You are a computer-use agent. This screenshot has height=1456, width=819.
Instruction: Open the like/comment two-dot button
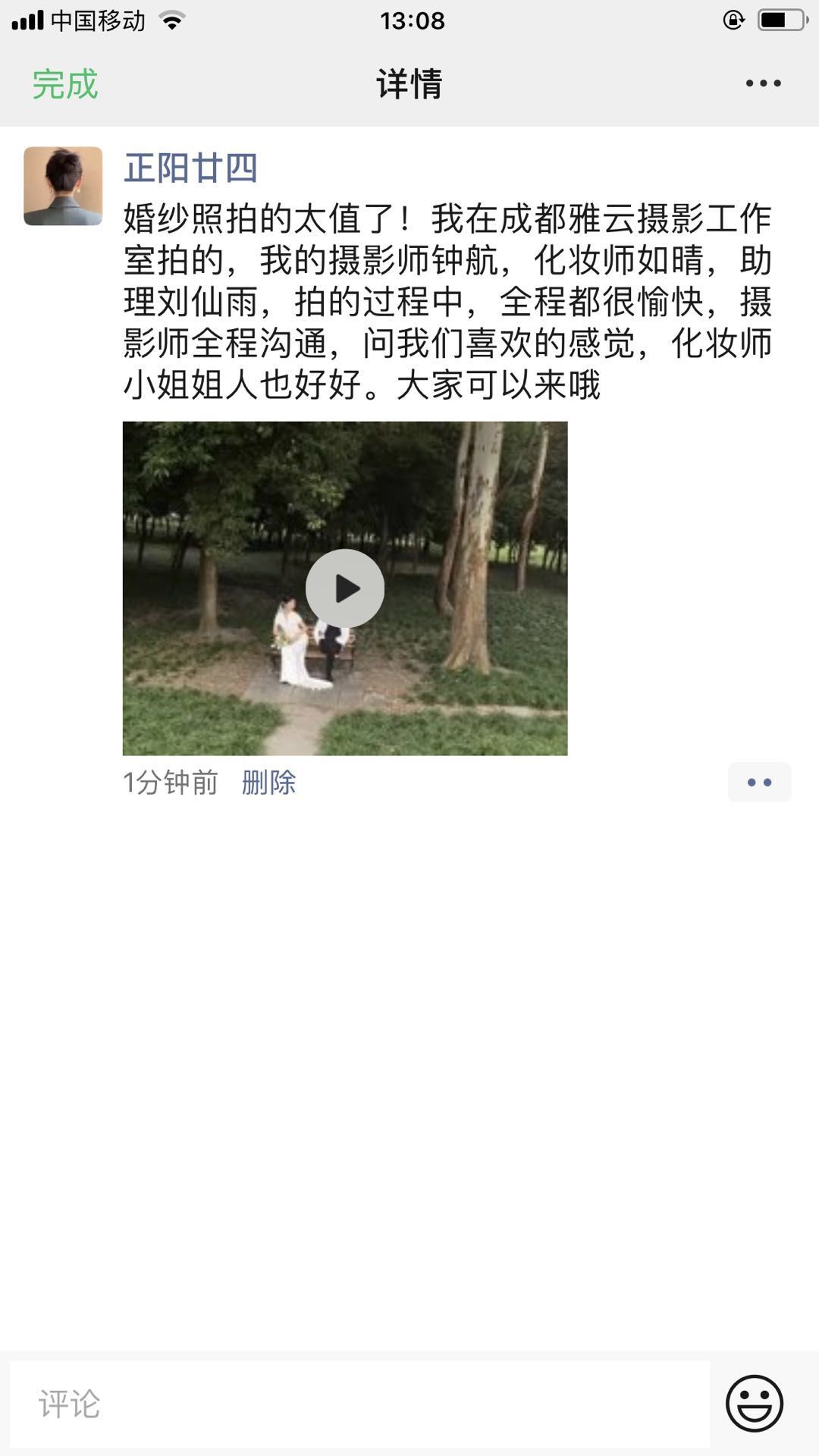point(759,783)
